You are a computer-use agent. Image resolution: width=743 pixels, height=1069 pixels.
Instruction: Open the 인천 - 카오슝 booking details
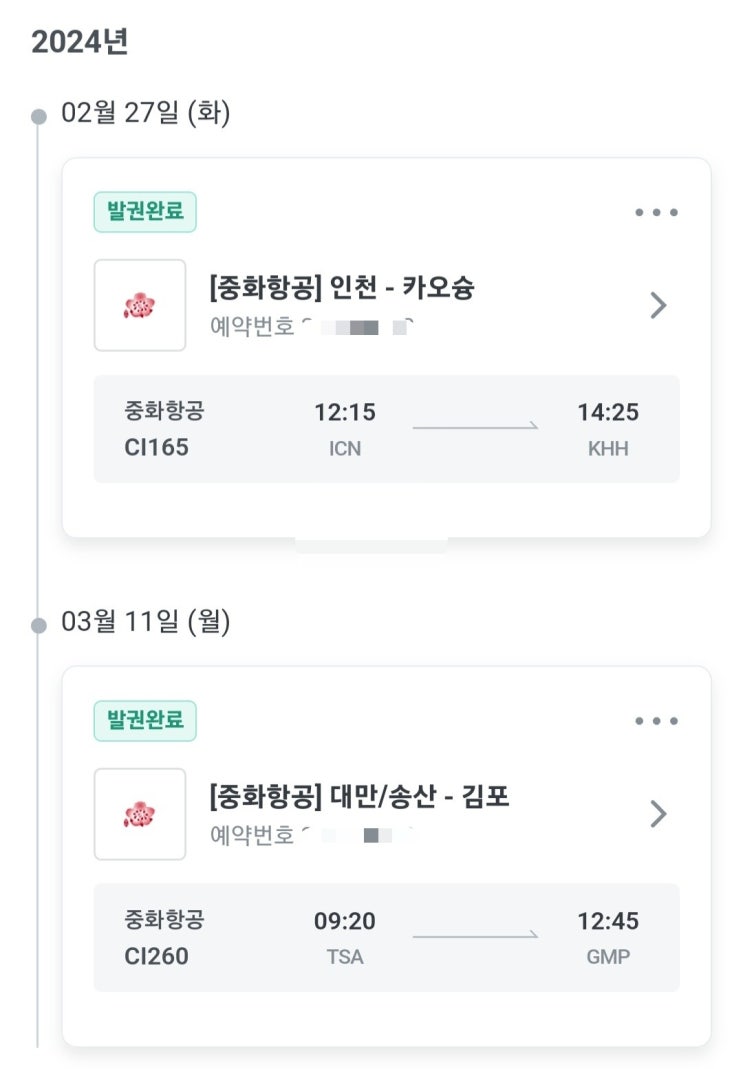point(657,305)
